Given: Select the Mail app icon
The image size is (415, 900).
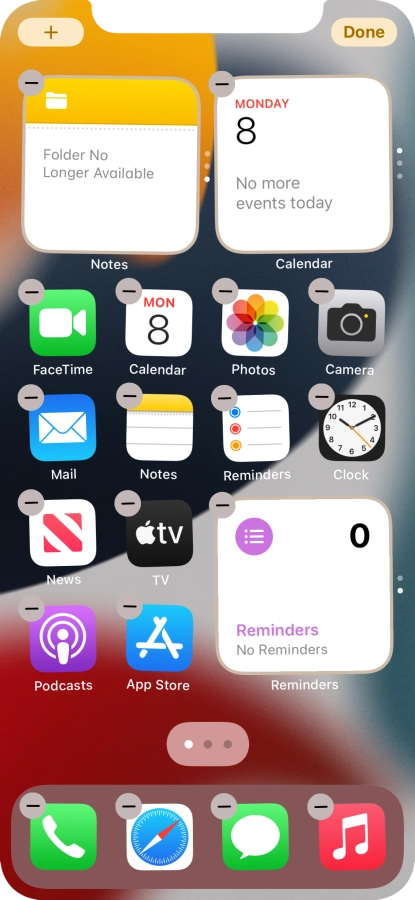Looking at the screenshot, I should click(x=63, y=428).
